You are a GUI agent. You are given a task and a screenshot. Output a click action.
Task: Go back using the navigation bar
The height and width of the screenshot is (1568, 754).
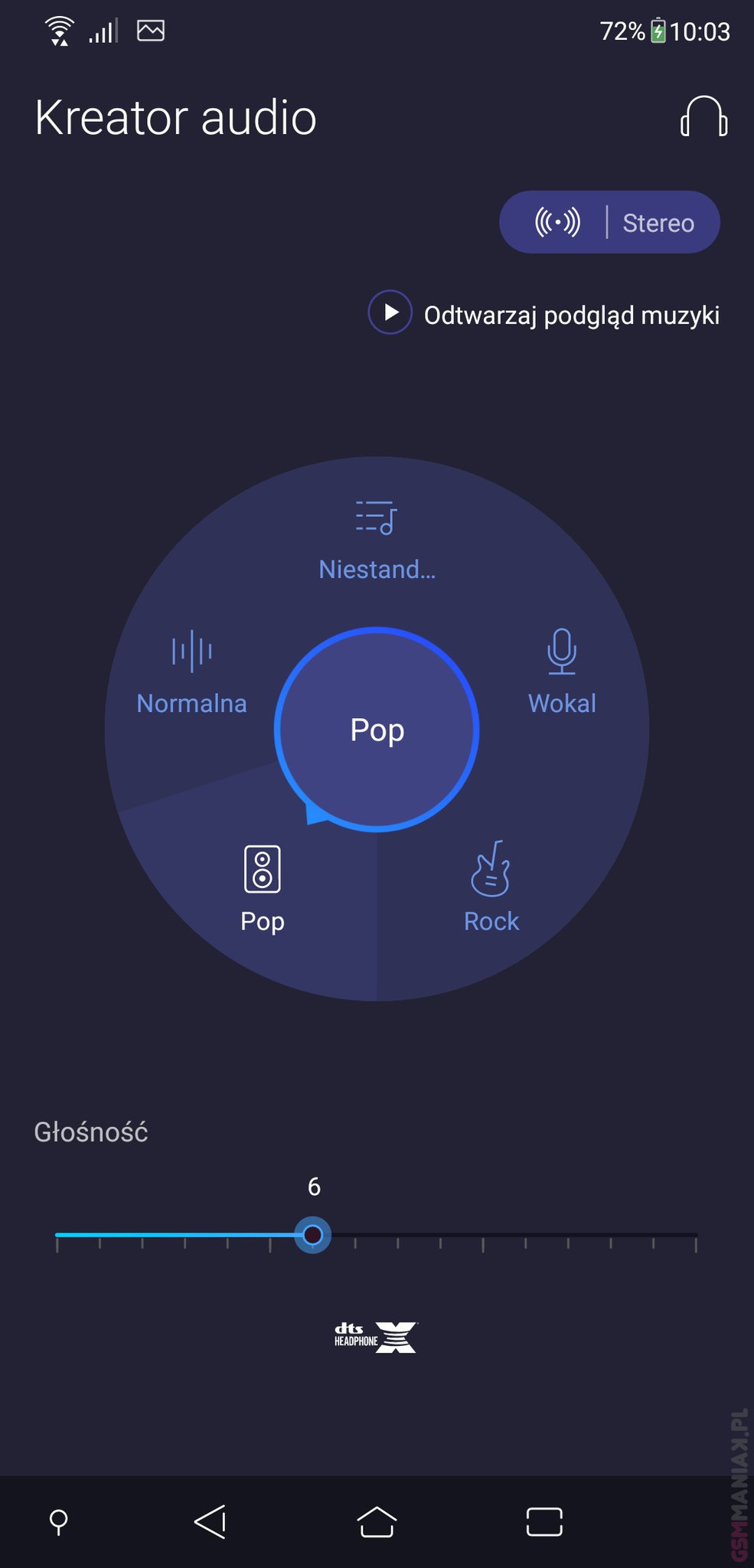(210, 1521)
